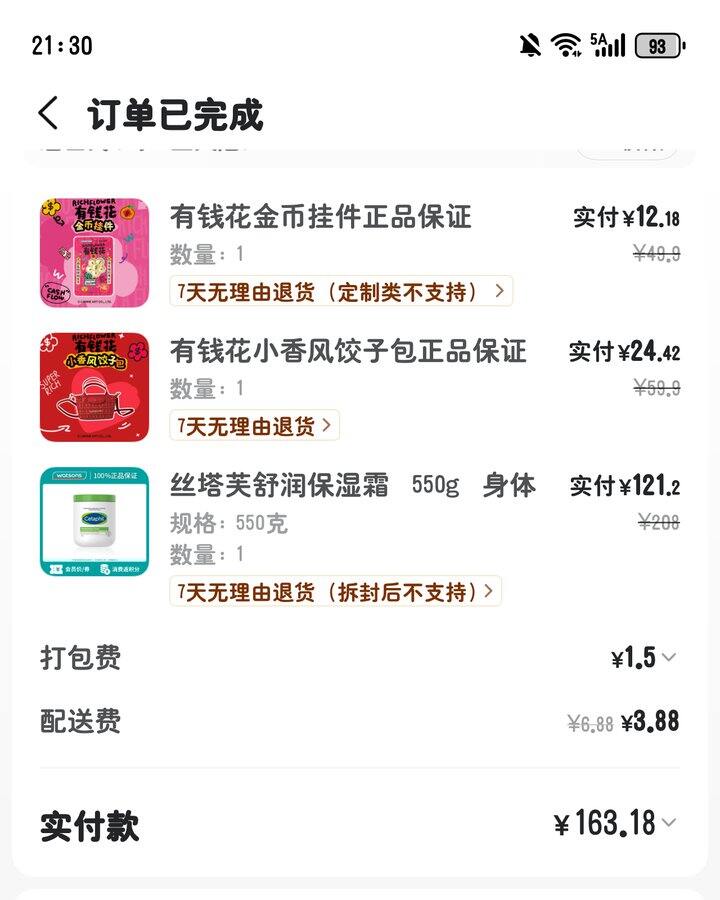Expand the 实付款 total breakdown
This screenshot has height=900, width=720.
(668, 823)
